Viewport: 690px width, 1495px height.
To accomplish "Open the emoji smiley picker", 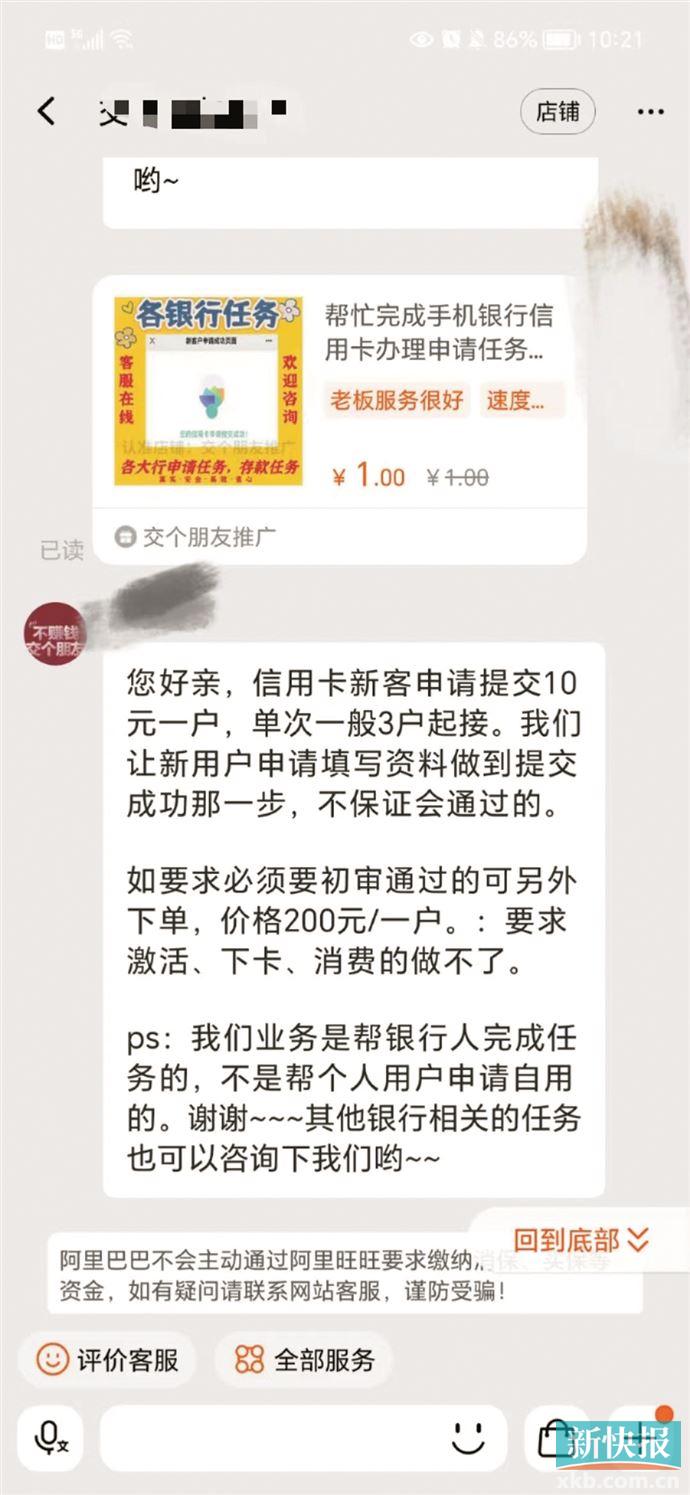I will 468,1438.
